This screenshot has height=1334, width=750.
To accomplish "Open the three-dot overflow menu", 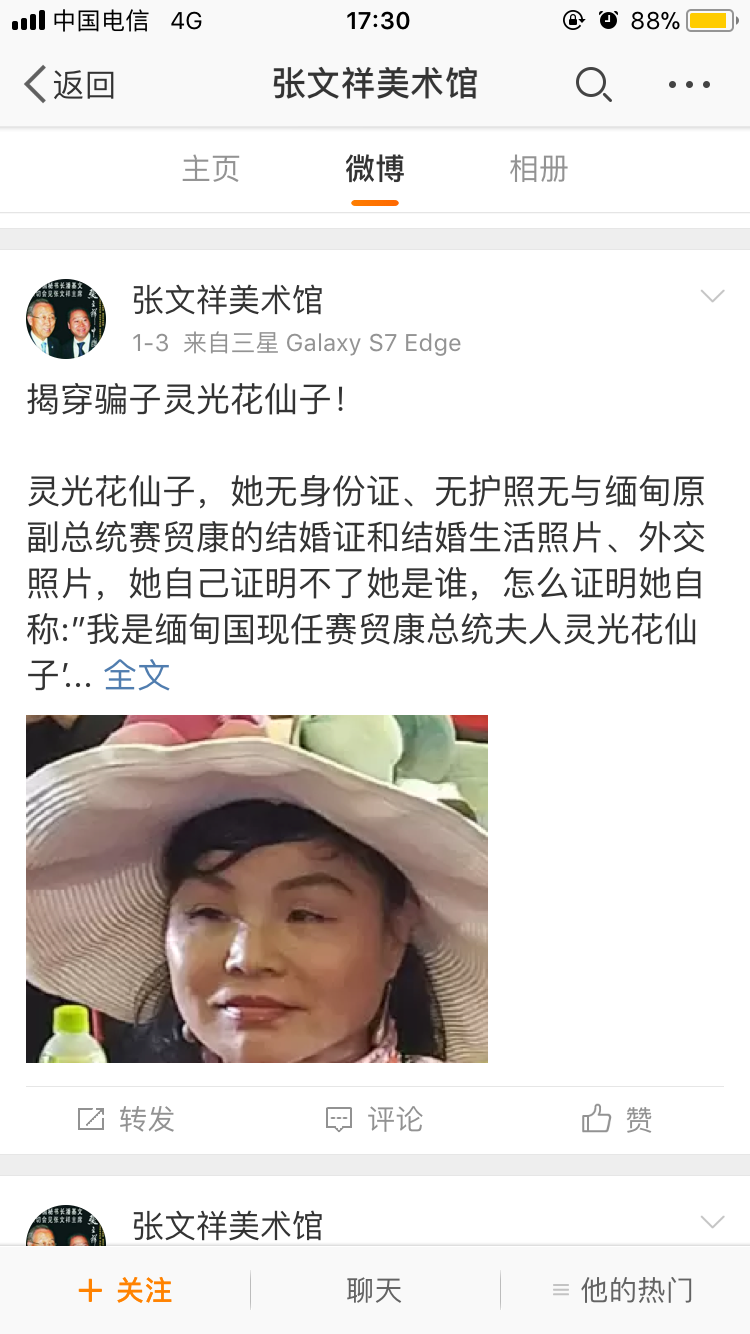I will click(689, 85).
